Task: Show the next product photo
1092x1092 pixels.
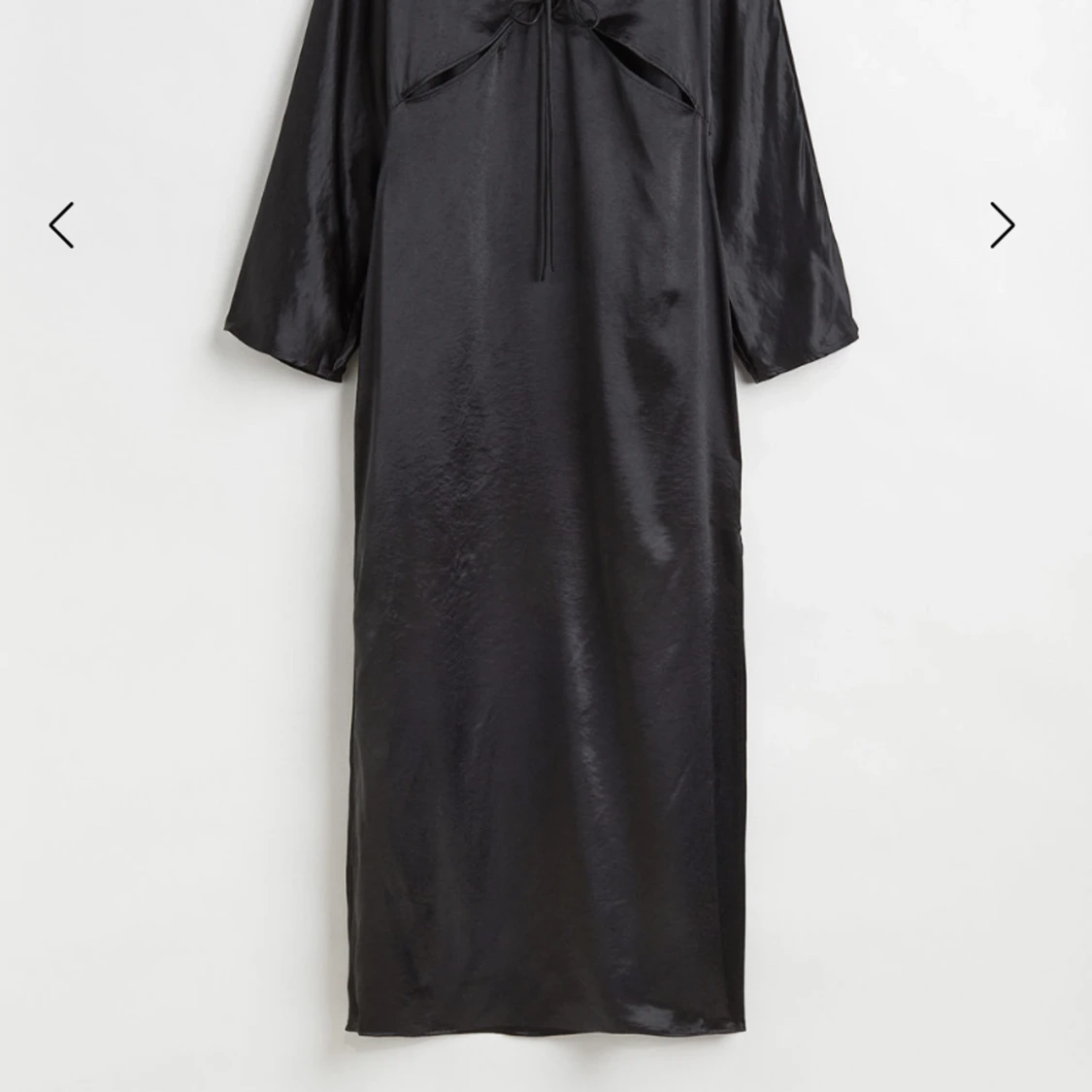Action: point(1002,225)
